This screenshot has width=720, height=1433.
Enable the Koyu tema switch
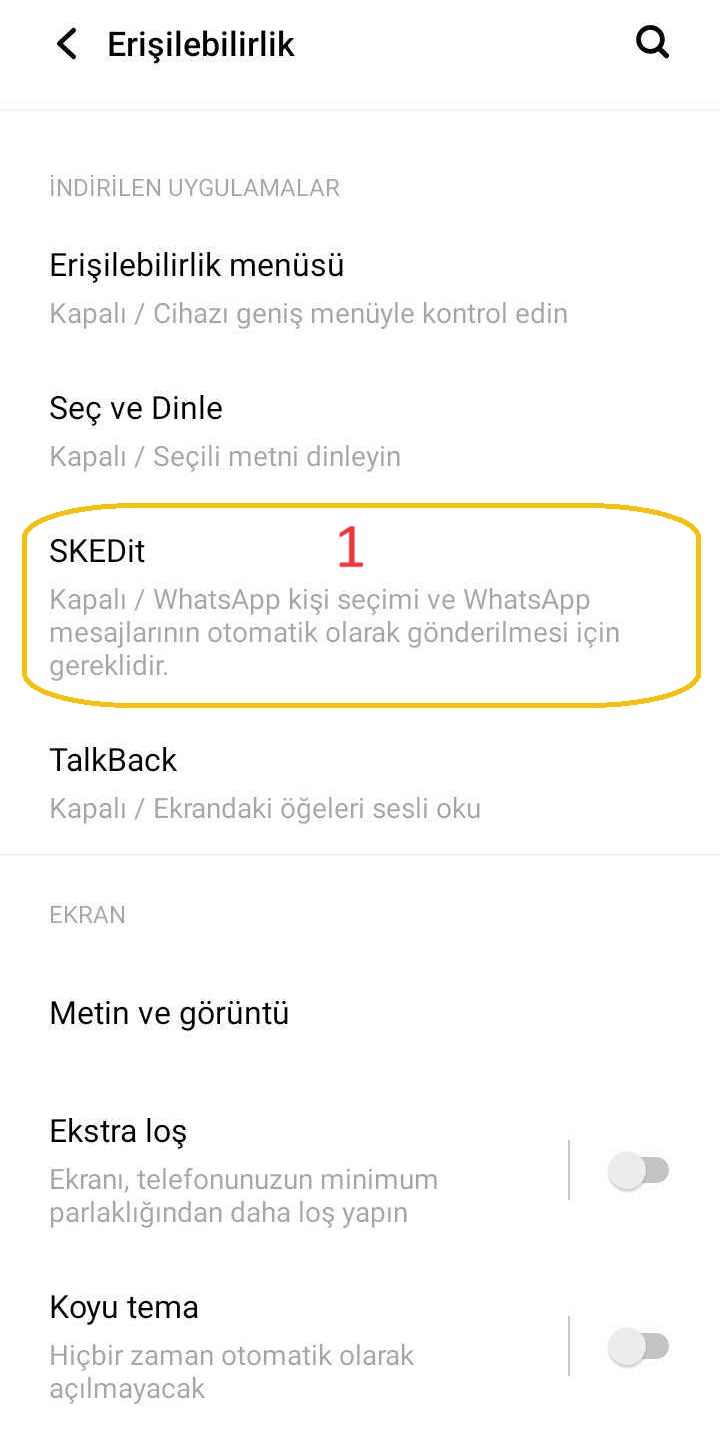coord(639,1346)
